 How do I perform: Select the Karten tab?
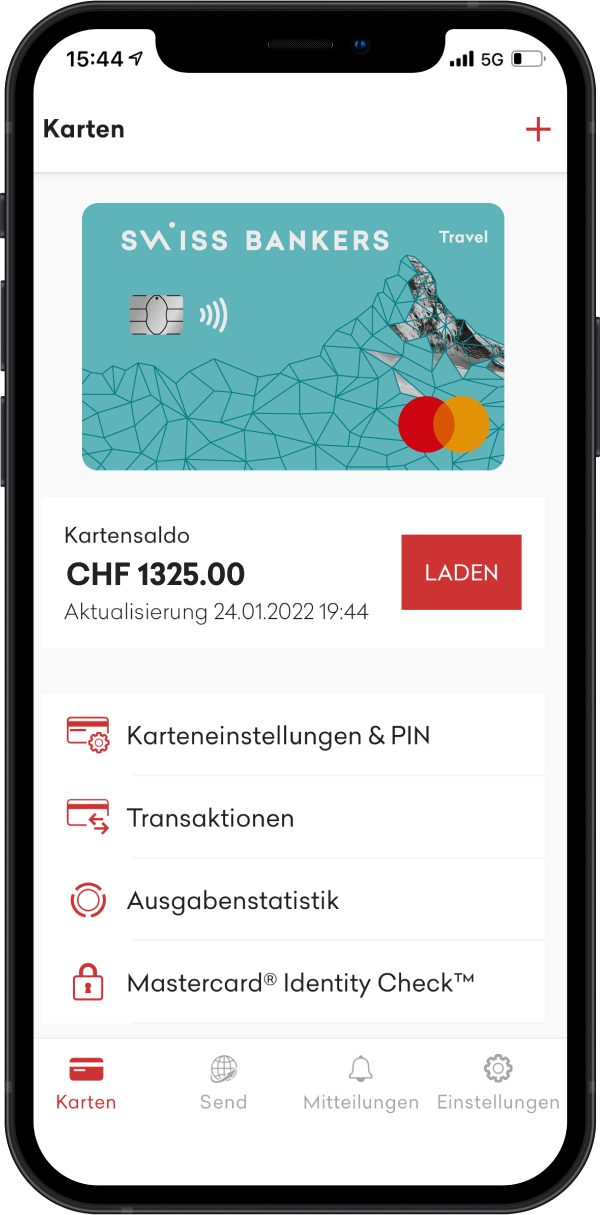point(86,1083)
